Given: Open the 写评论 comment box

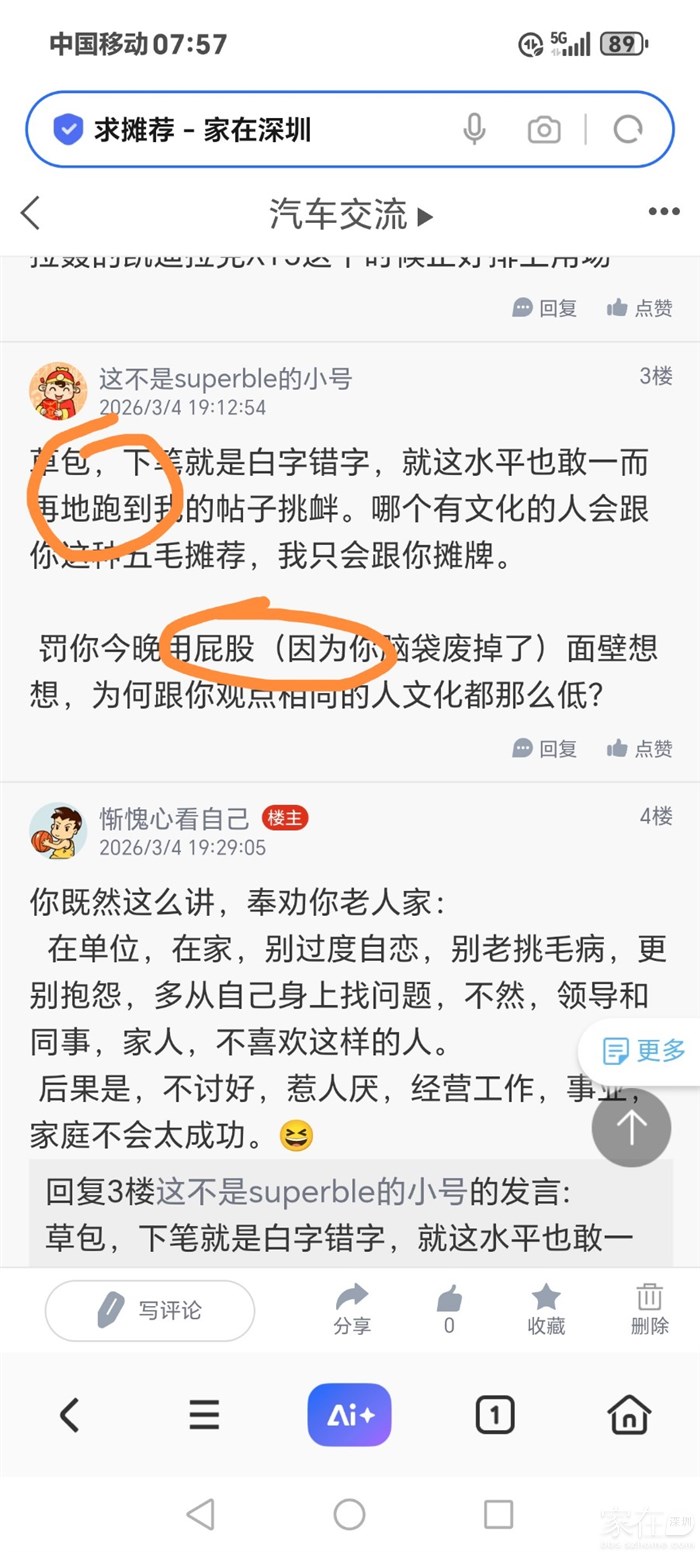Looking at the screenshot, I should (x=150, y=1310).
